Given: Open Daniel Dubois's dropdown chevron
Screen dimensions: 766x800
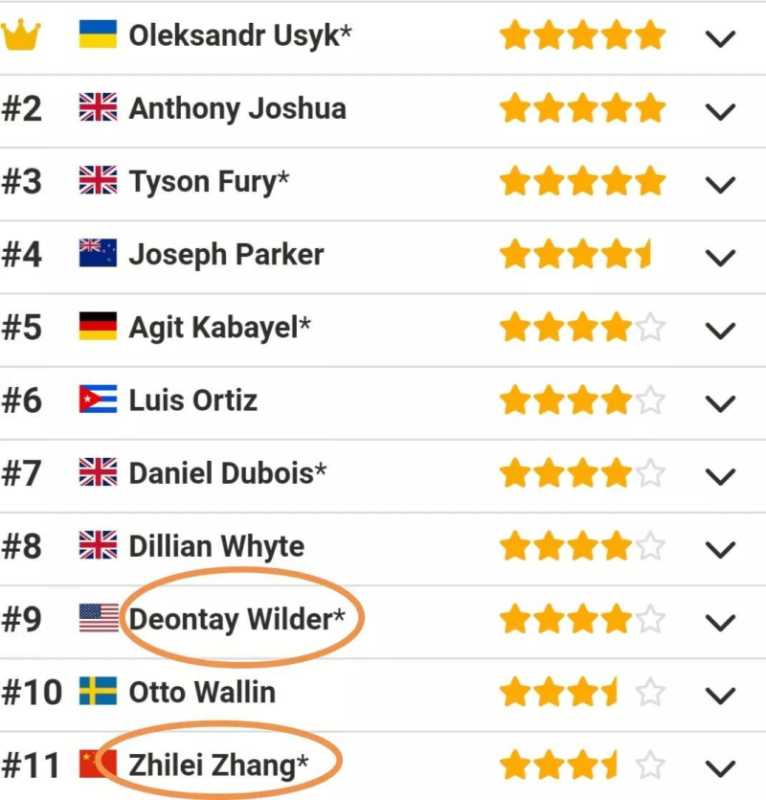Looking at the screenshot, I should [720, 475].
